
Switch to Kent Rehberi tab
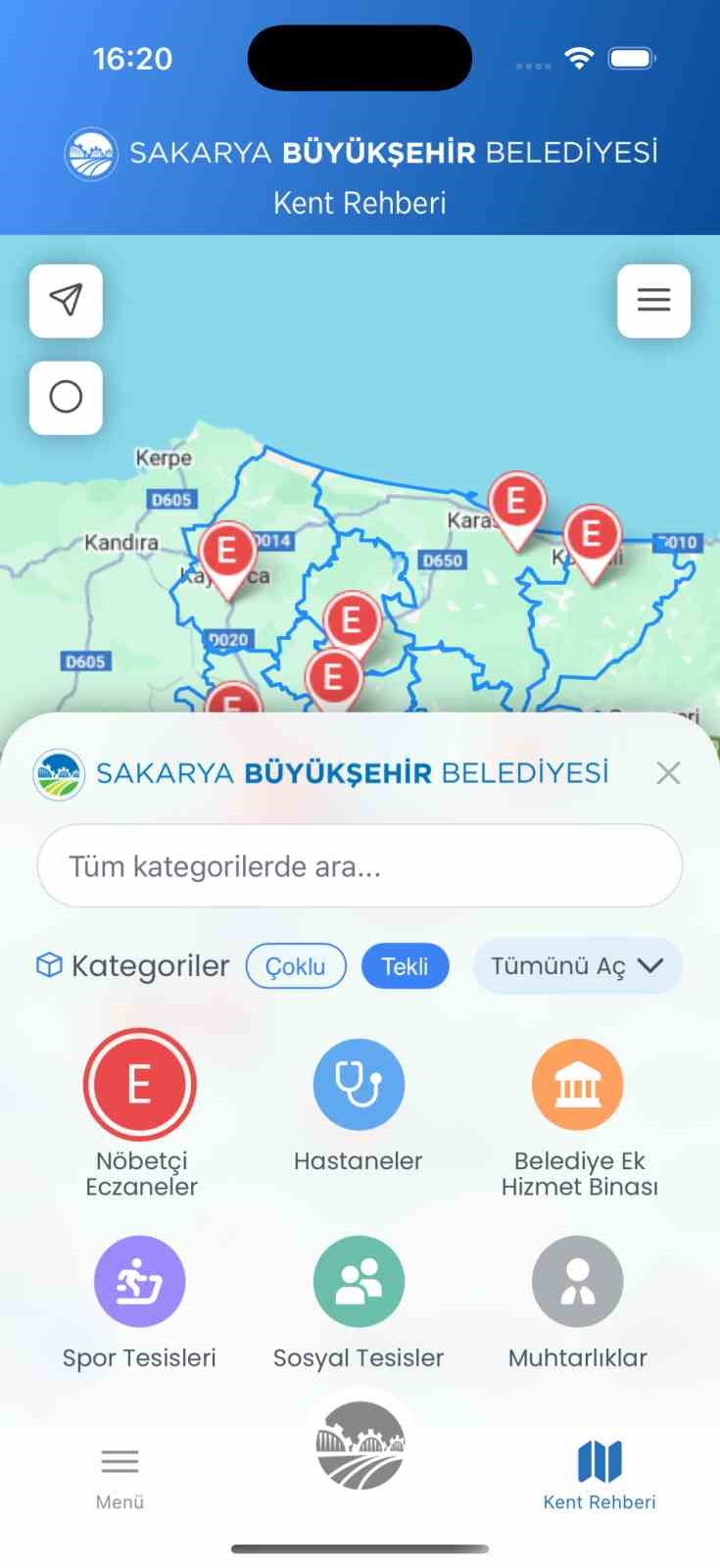point(600,1475)
